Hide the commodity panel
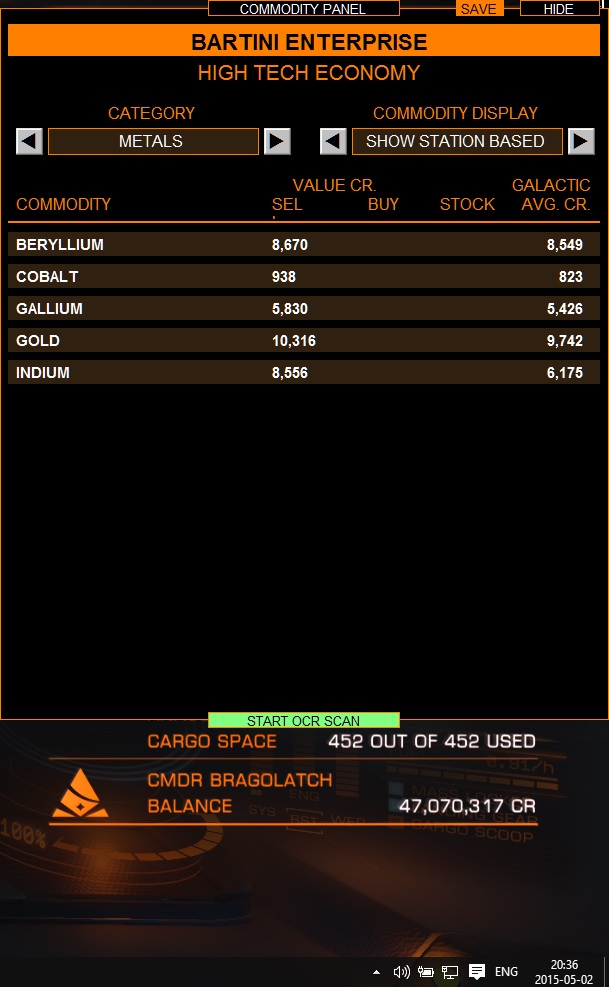The width and height of the screenshot is (609, 987). click(x=559, y=8)
